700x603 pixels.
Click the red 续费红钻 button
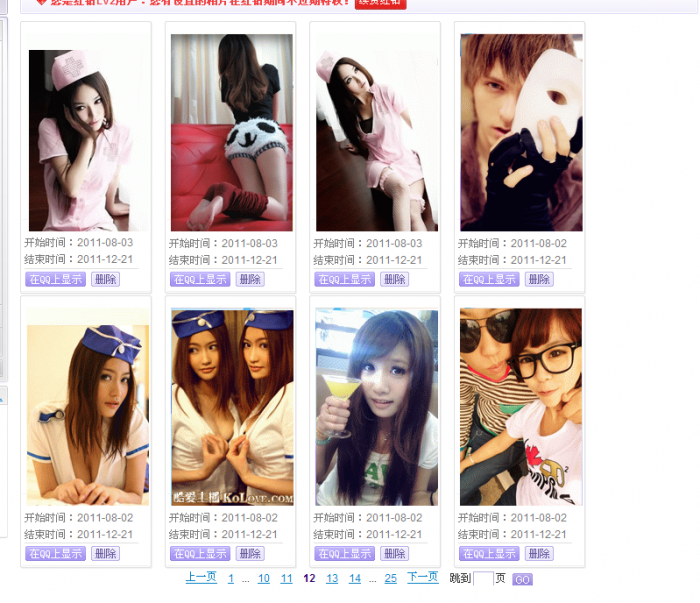(380, 2)
